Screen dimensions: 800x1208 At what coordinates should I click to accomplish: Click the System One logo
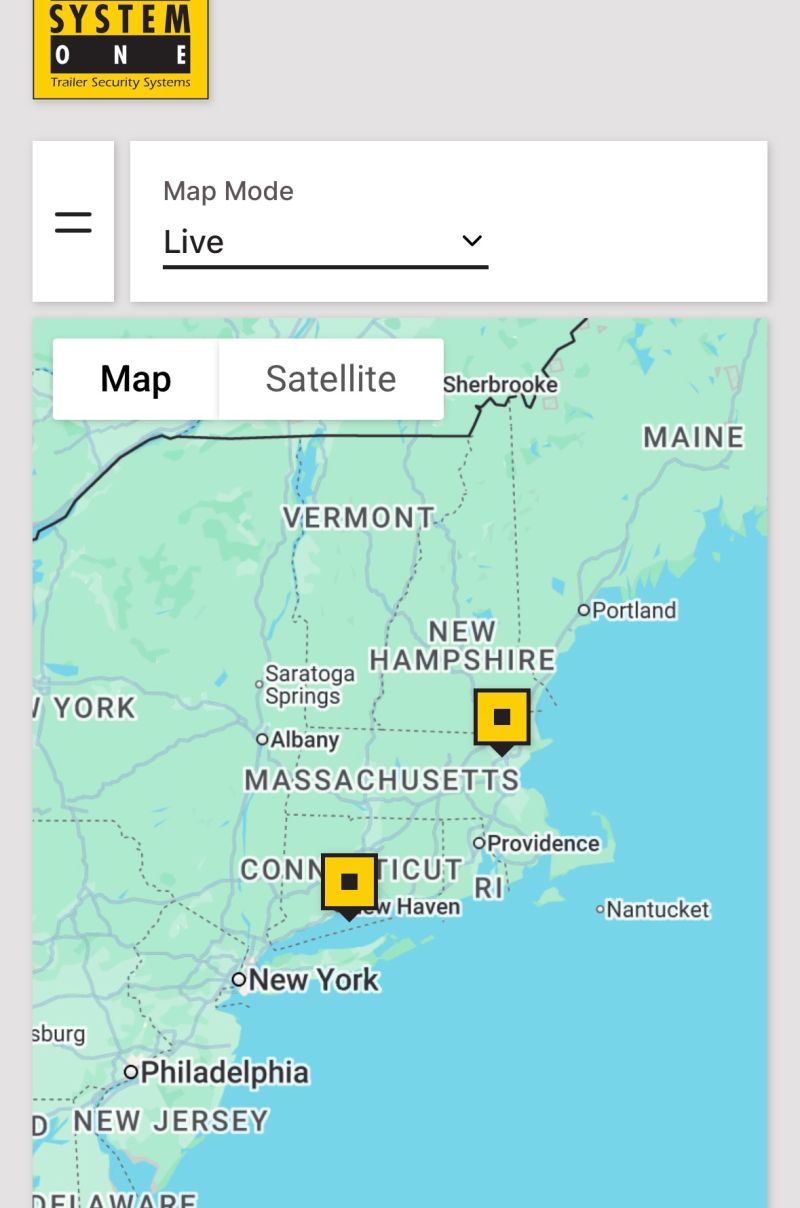point(120,49)
